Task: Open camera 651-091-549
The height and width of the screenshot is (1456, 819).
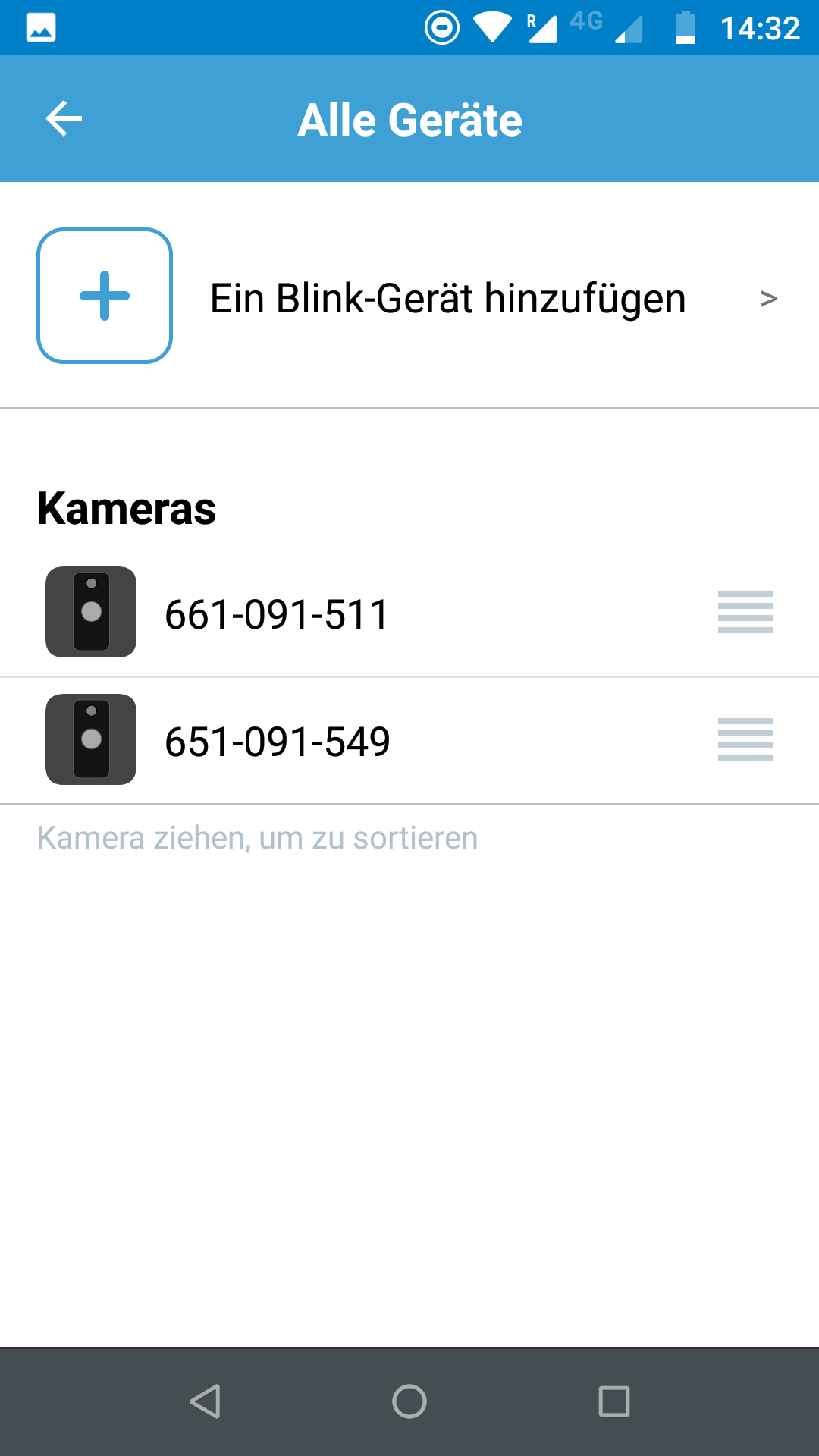Action: coord(277,741)
